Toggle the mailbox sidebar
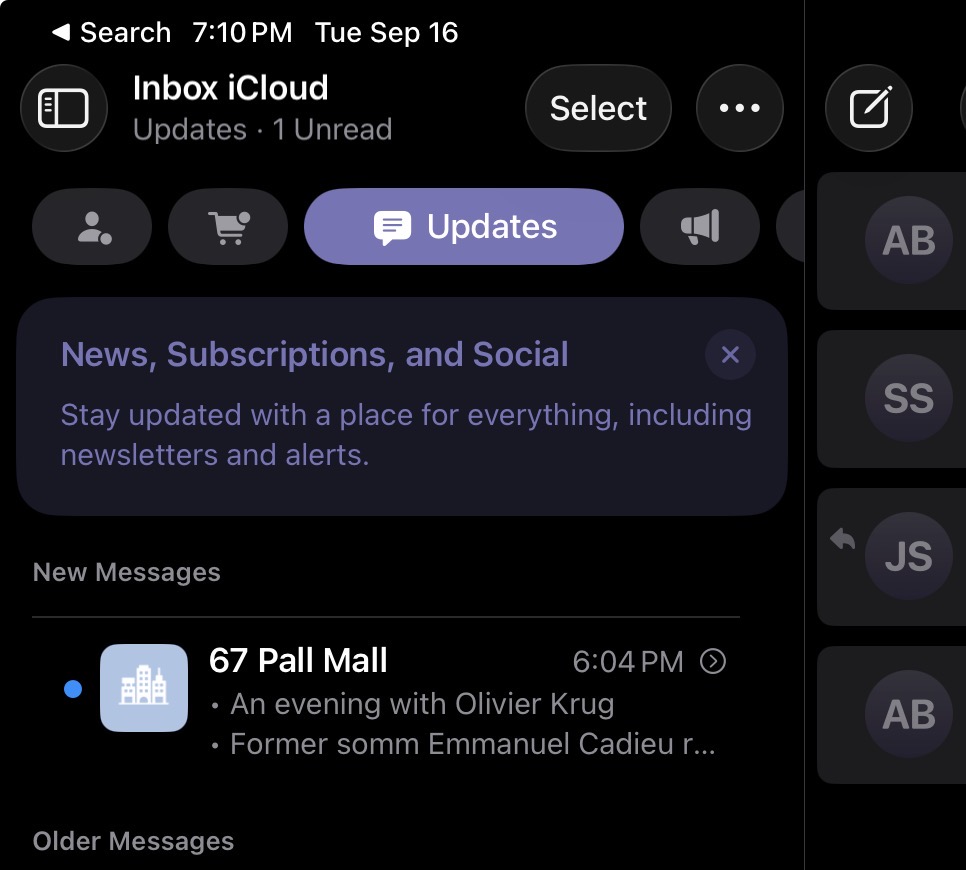Screen dimensions: 966x870 [63, 108]
